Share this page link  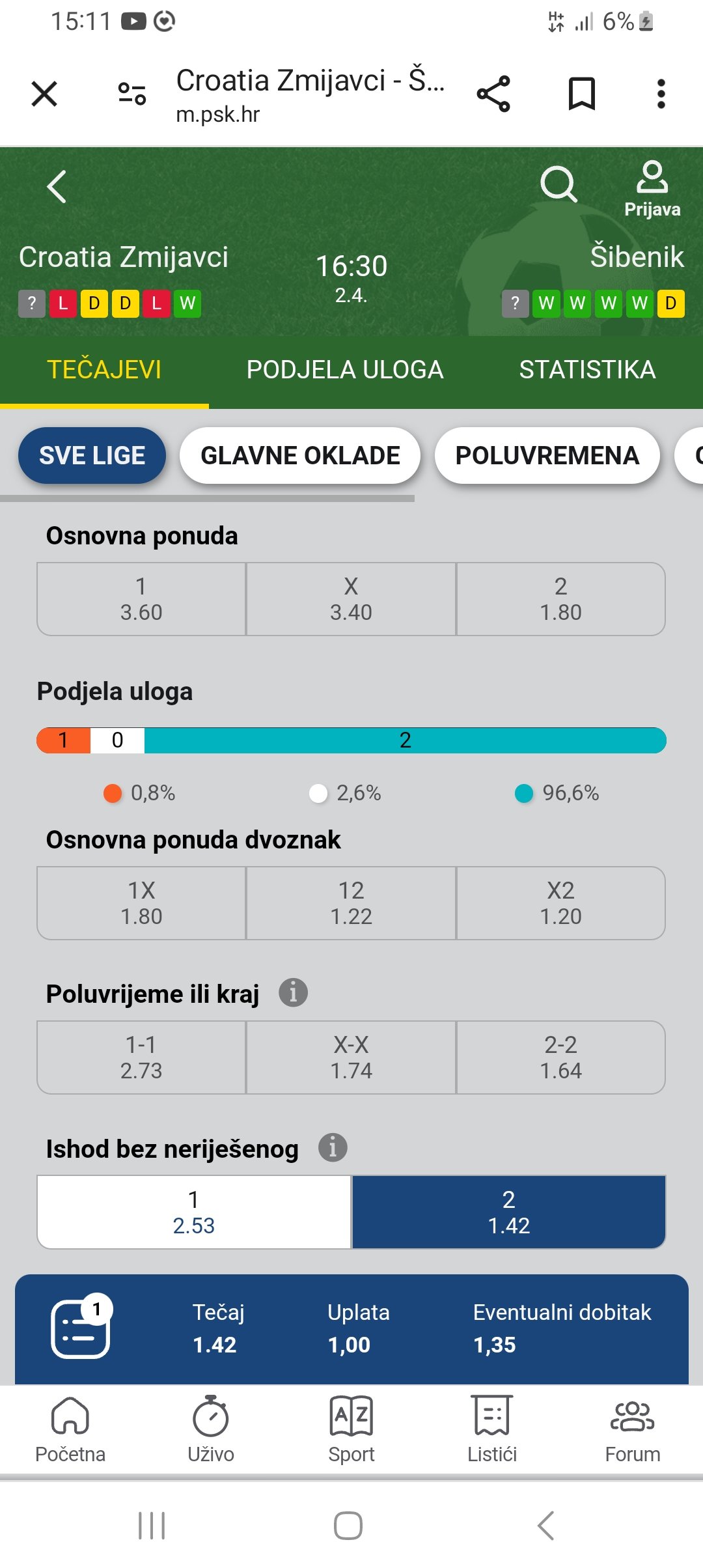click(x=493, y=94)
